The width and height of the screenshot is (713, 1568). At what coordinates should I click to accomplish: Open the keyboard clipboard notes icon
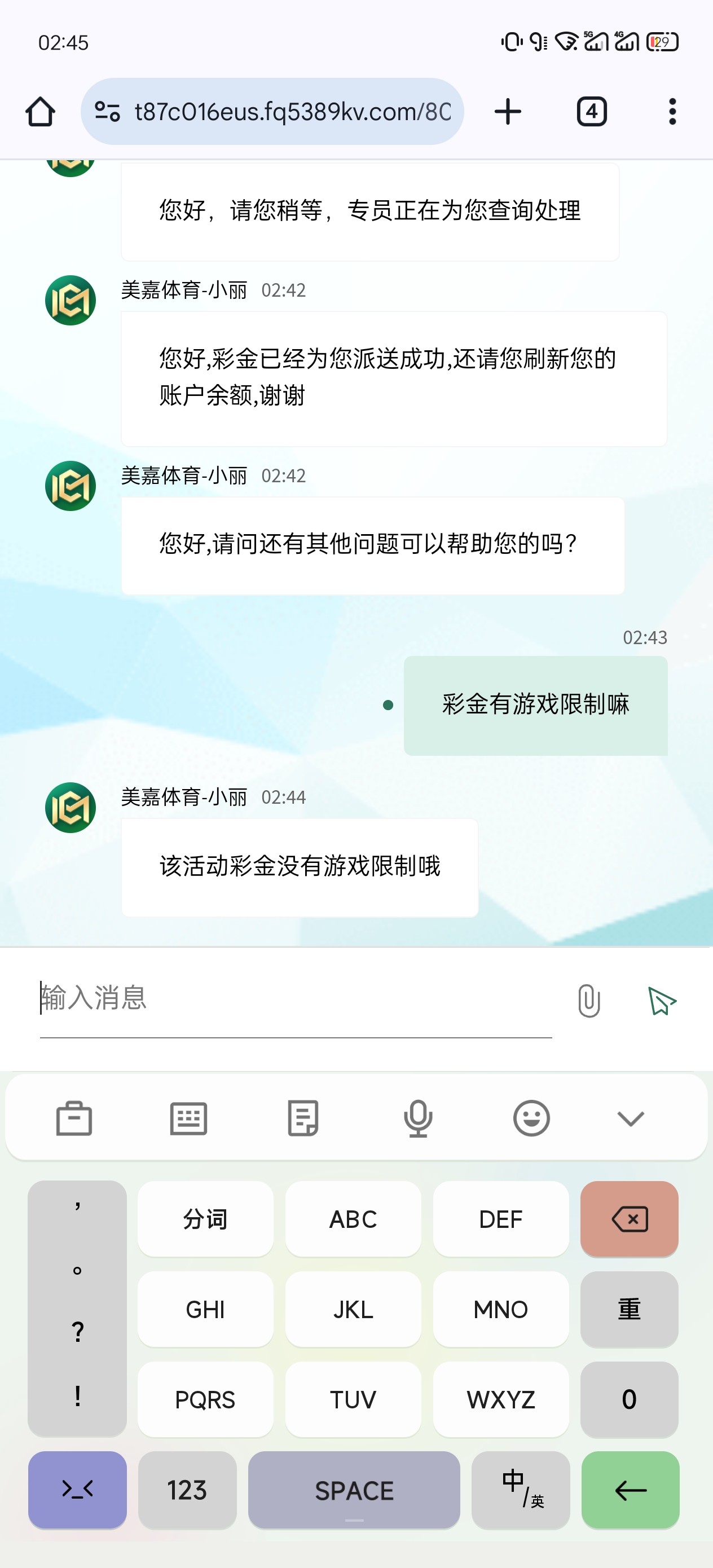click(302, 1118)
